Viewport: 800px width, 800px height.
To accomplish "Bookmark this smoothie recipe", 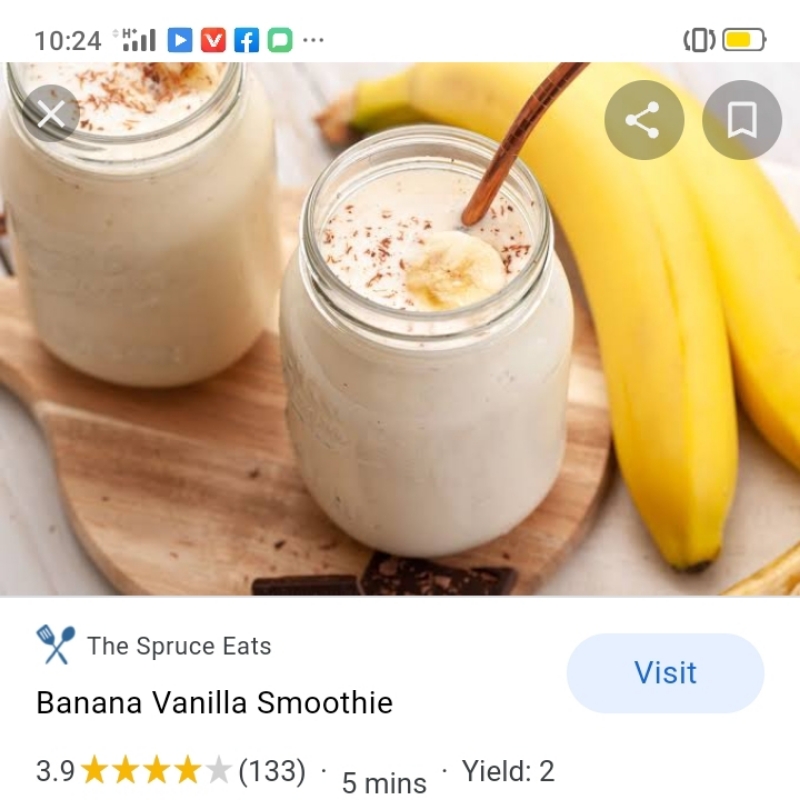I will [741, 121].
